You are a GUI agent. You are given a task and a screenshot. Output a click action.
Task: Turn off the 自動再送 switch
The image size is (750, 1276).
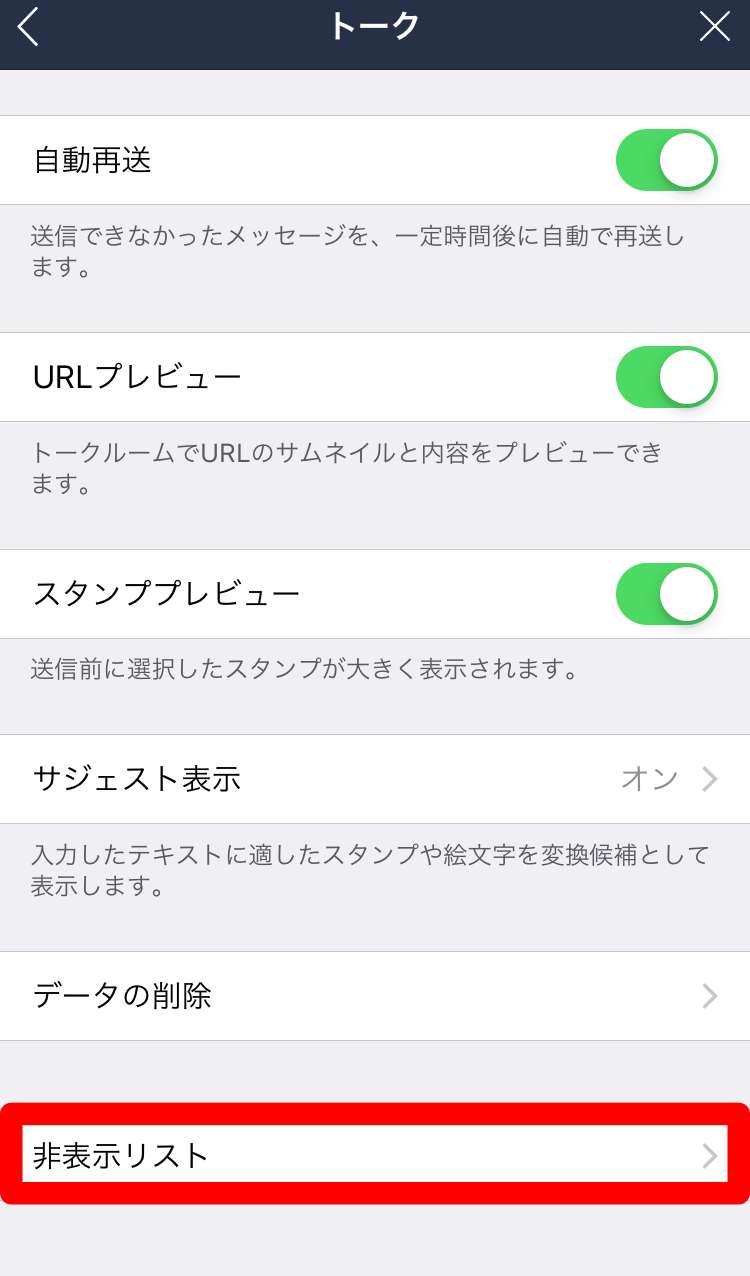click(666, 160)
